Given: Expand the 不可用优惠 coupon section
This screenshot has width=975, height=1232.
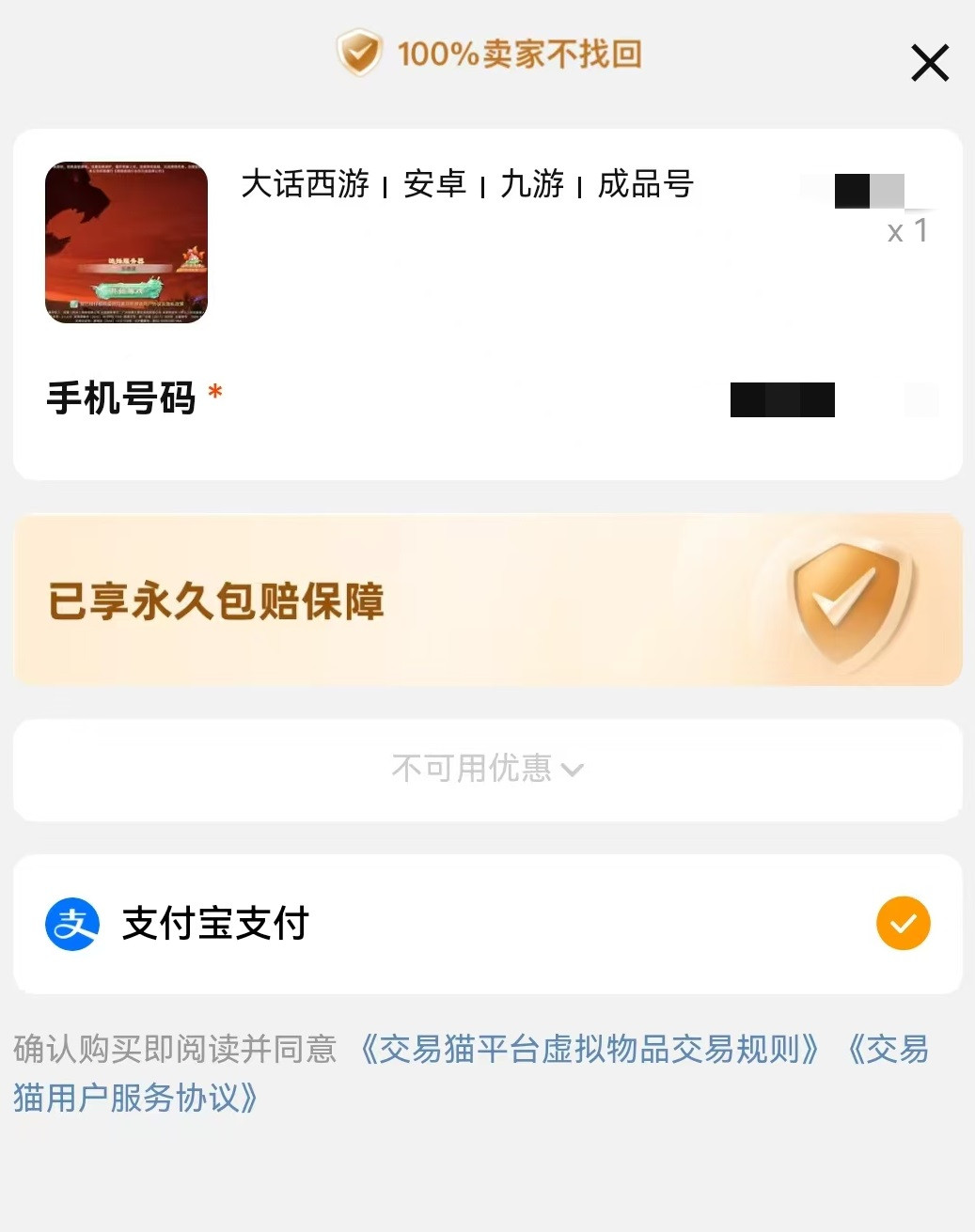Looking at the screenshot, I should point(487,769).
